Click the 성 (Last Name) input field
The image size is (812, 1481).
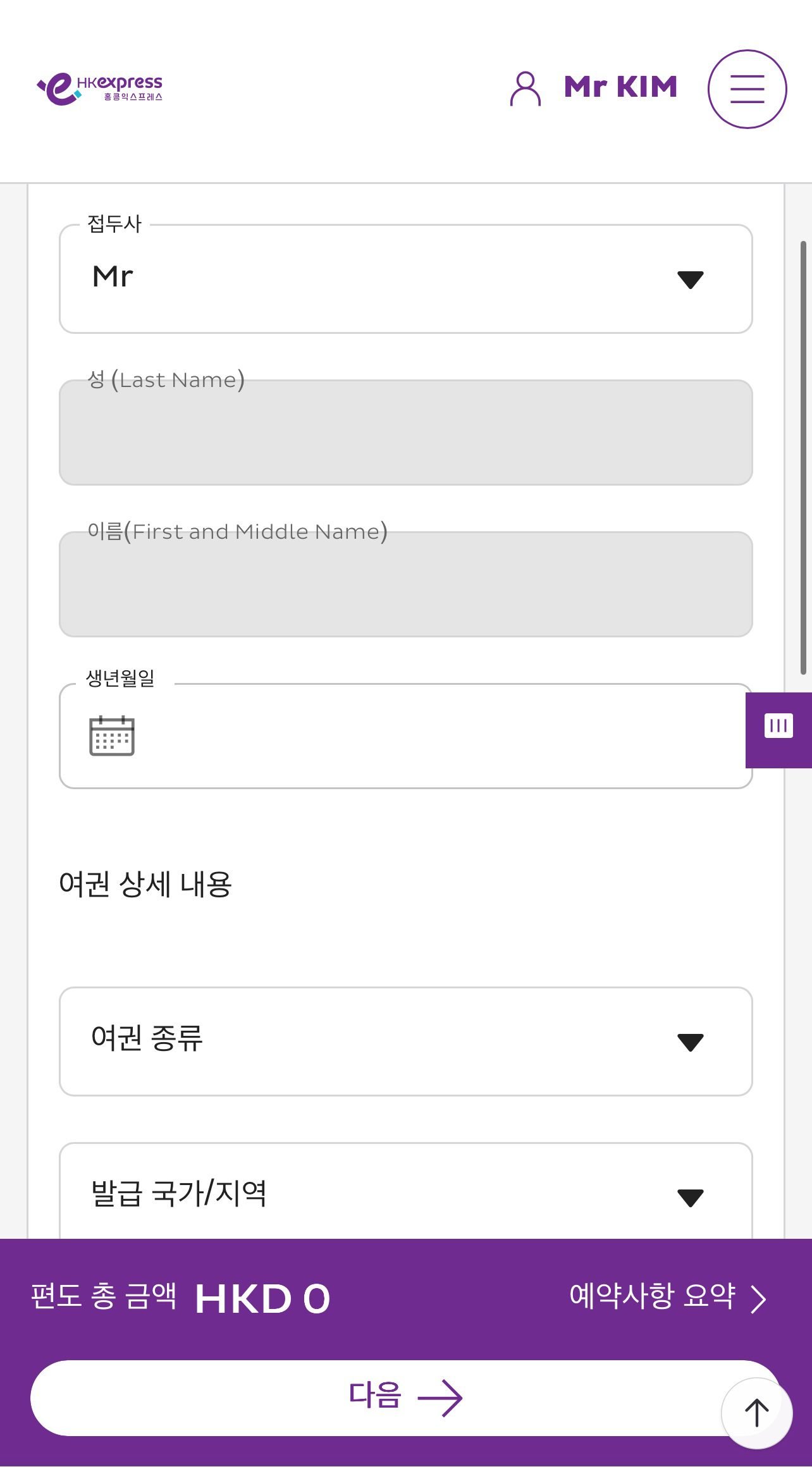[x=405, y=432]
